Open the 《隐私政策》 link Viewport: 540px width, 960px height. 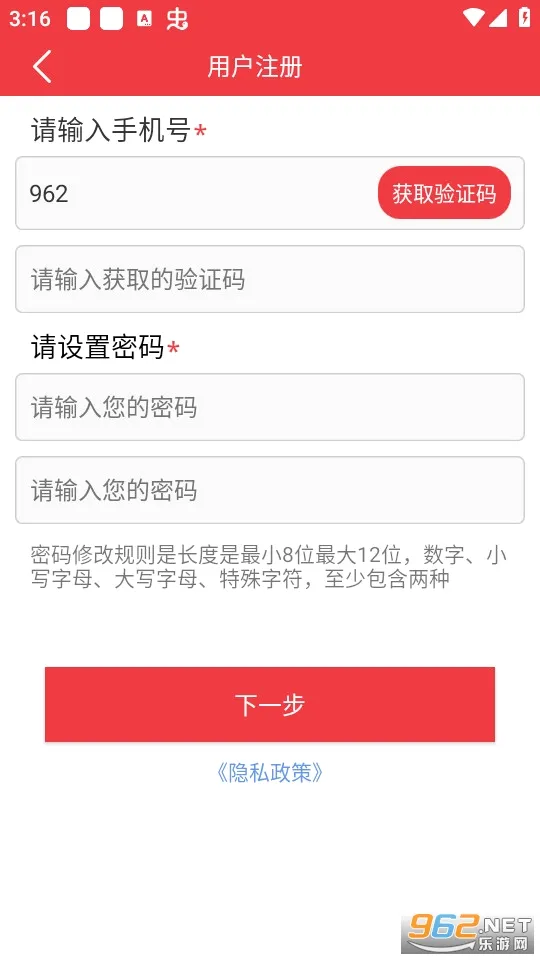270,773
